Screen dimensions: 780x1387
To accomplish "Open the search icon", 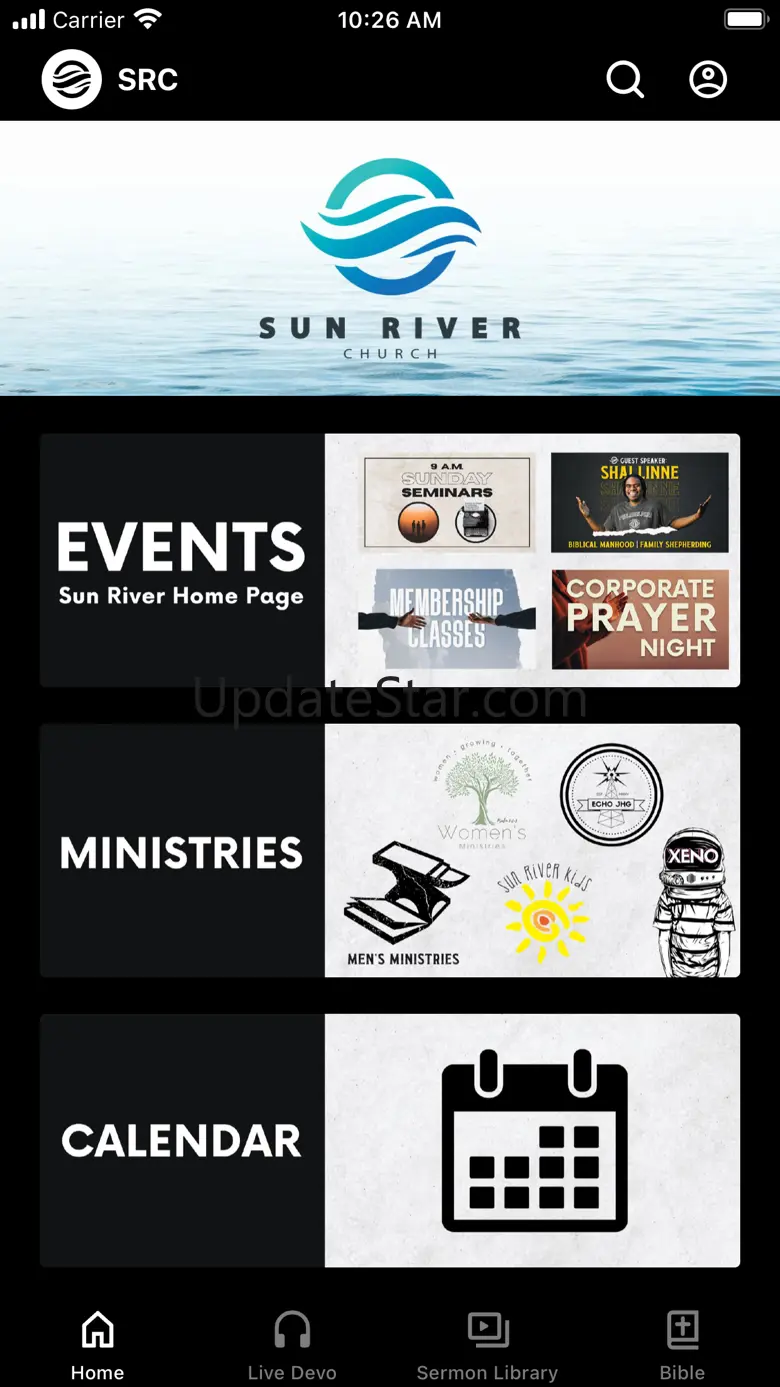I will (x=625, y=80).
